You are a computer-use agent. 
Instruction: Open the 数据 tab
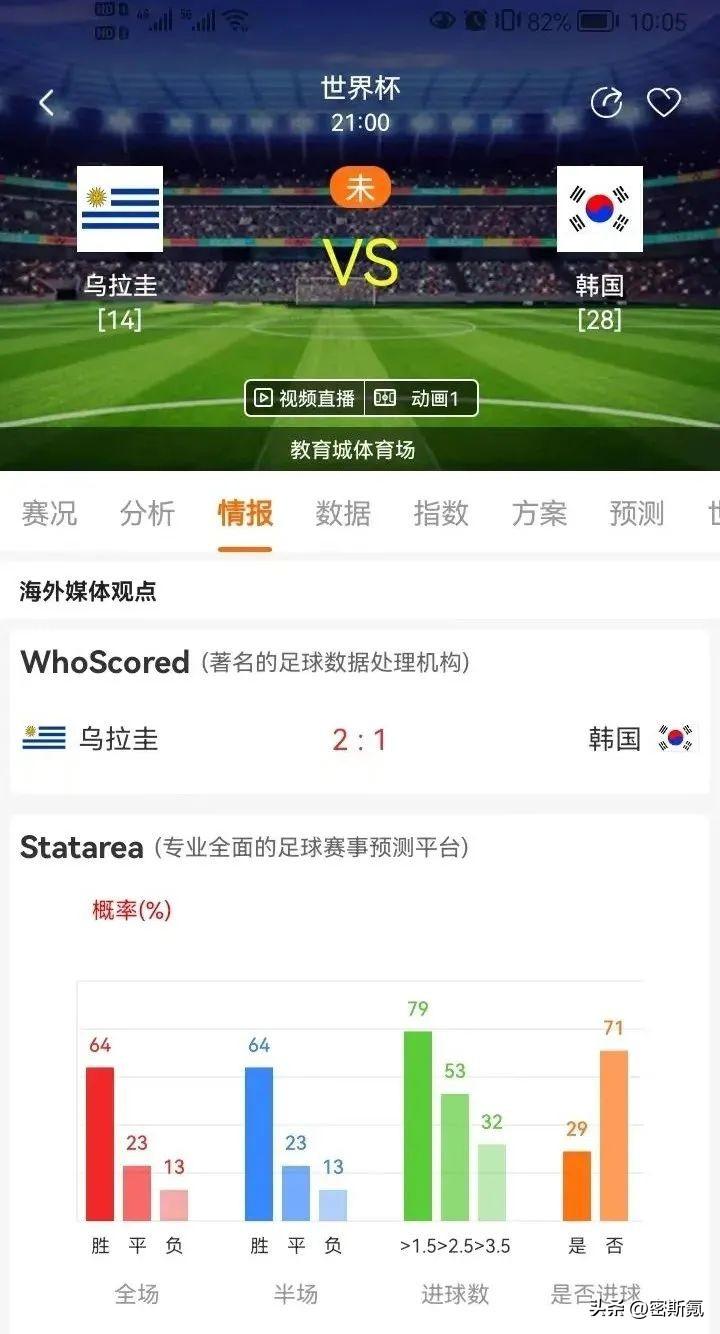[343, 513]
